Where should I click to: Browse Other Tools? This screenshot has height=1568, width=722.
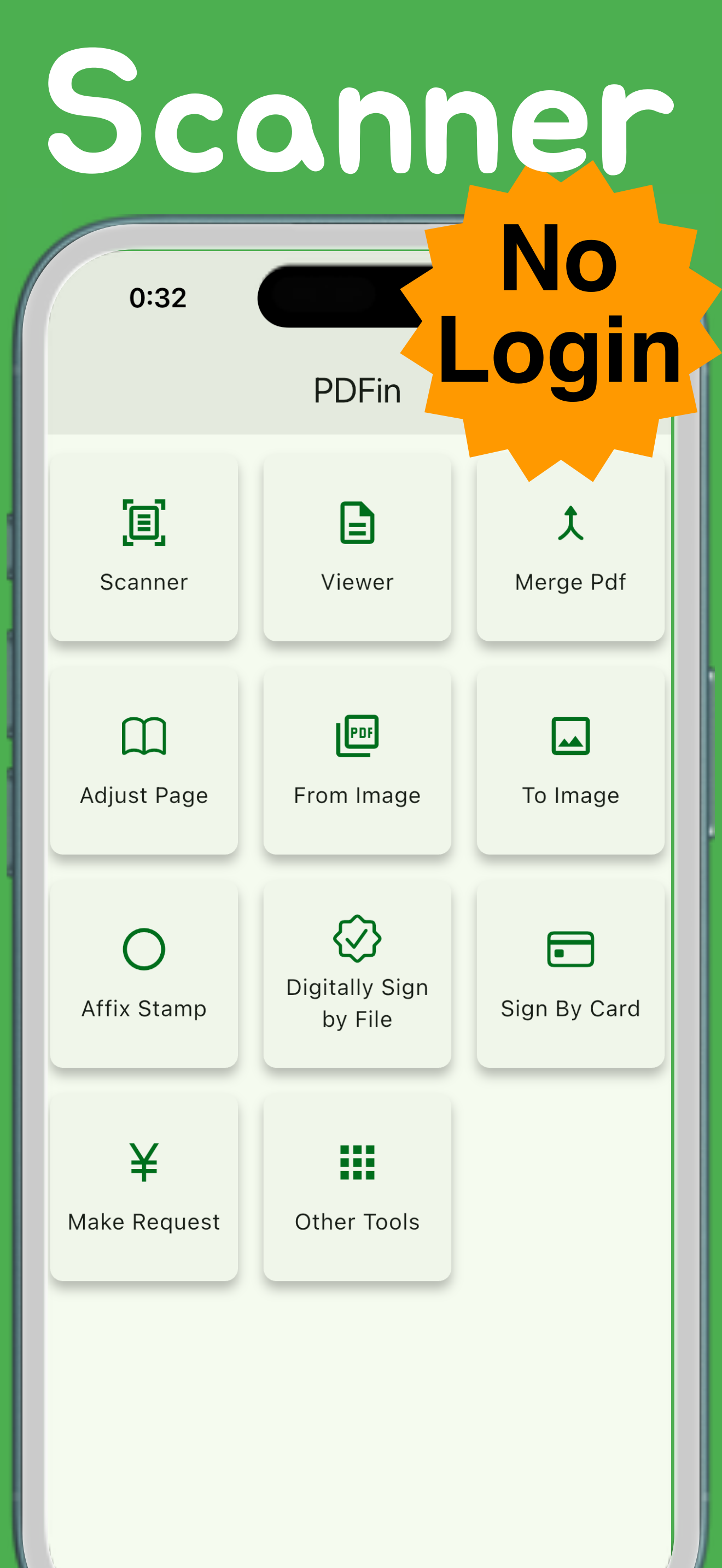357,1186
